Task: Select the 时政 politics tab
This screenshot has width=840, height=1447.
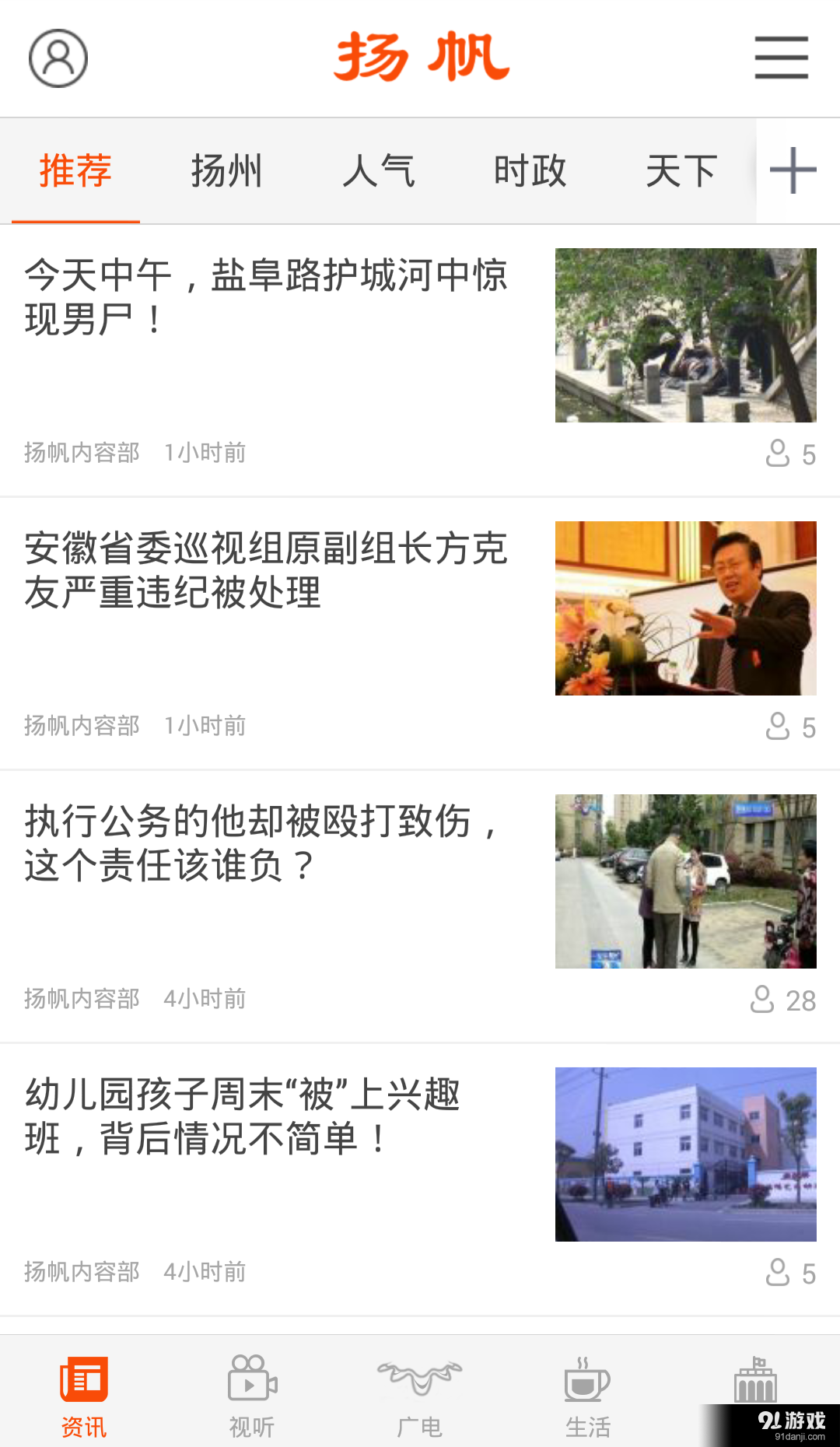Action: tap(530, 170)
